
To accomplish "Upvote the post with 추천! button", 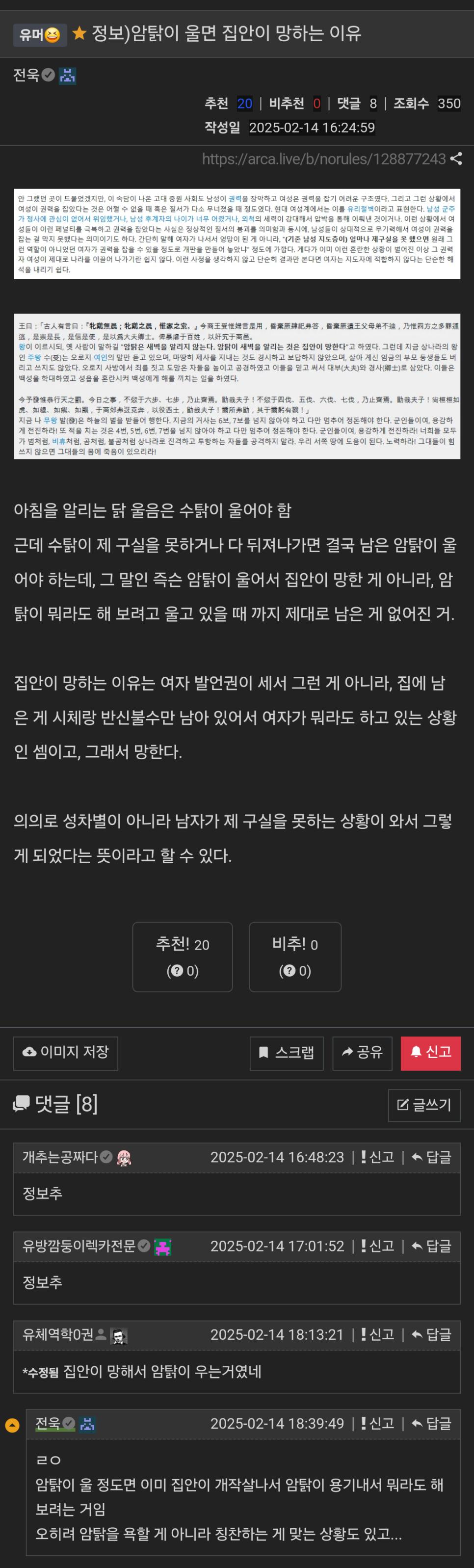I will (183, 957).
